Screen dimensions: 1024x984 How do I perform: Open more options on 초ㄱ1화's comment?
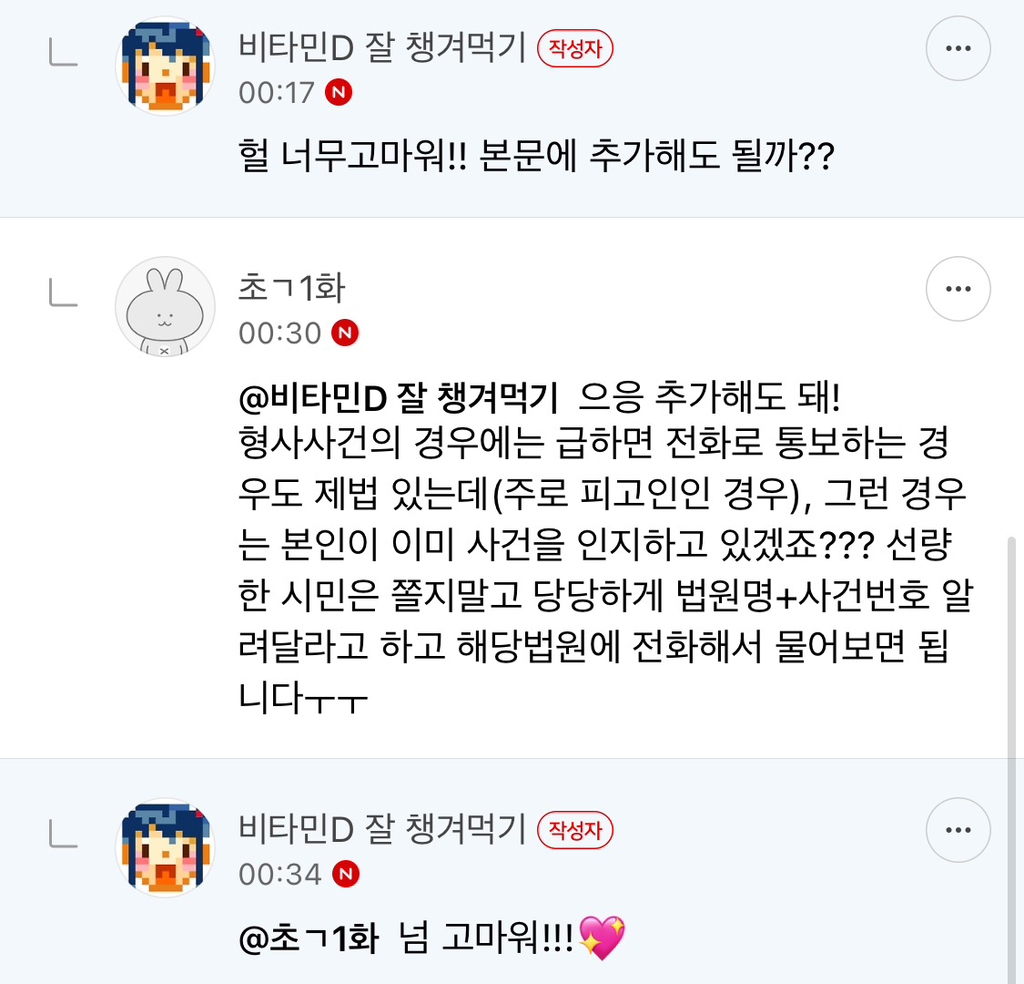click(957, 289)
